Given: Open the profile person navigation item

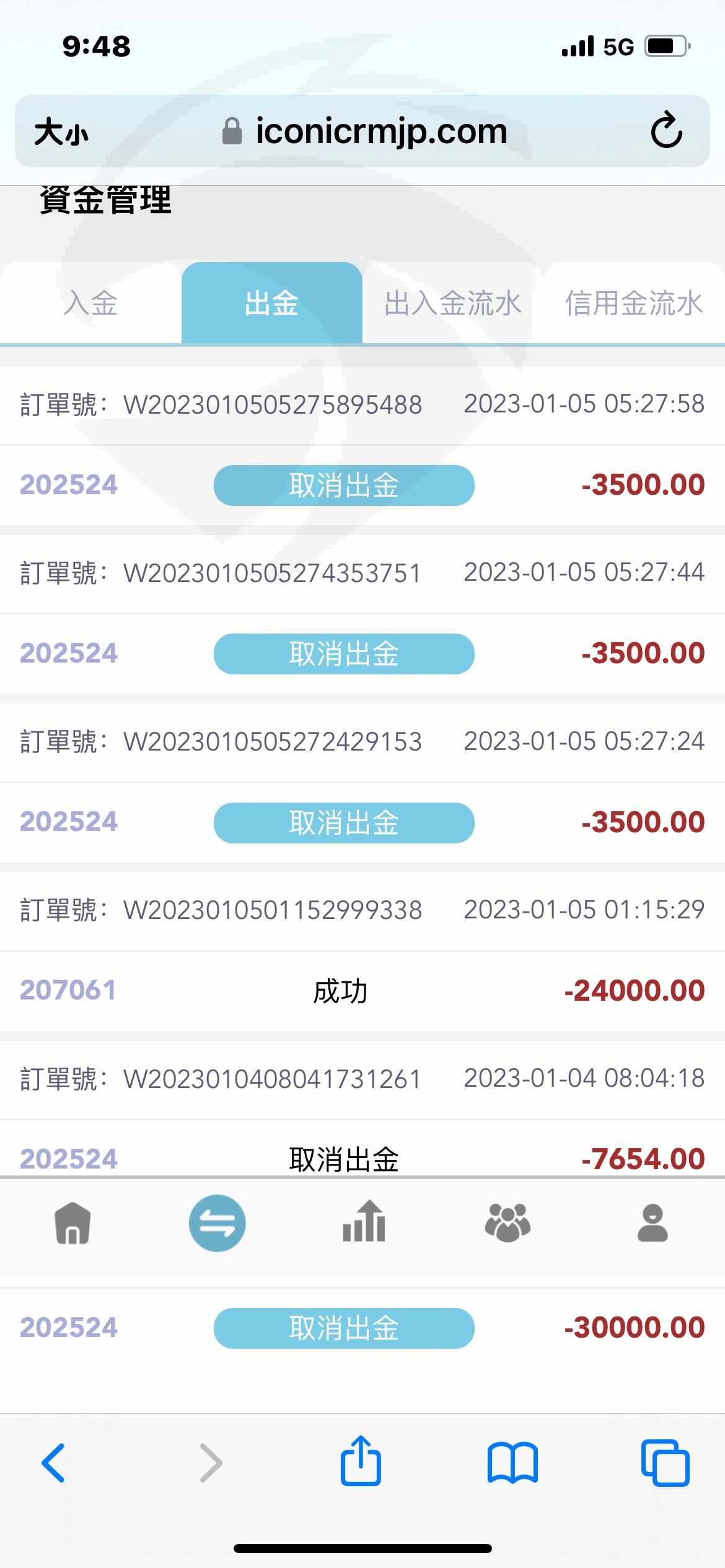Looking at the screenshot, I should coord(652,1223).
